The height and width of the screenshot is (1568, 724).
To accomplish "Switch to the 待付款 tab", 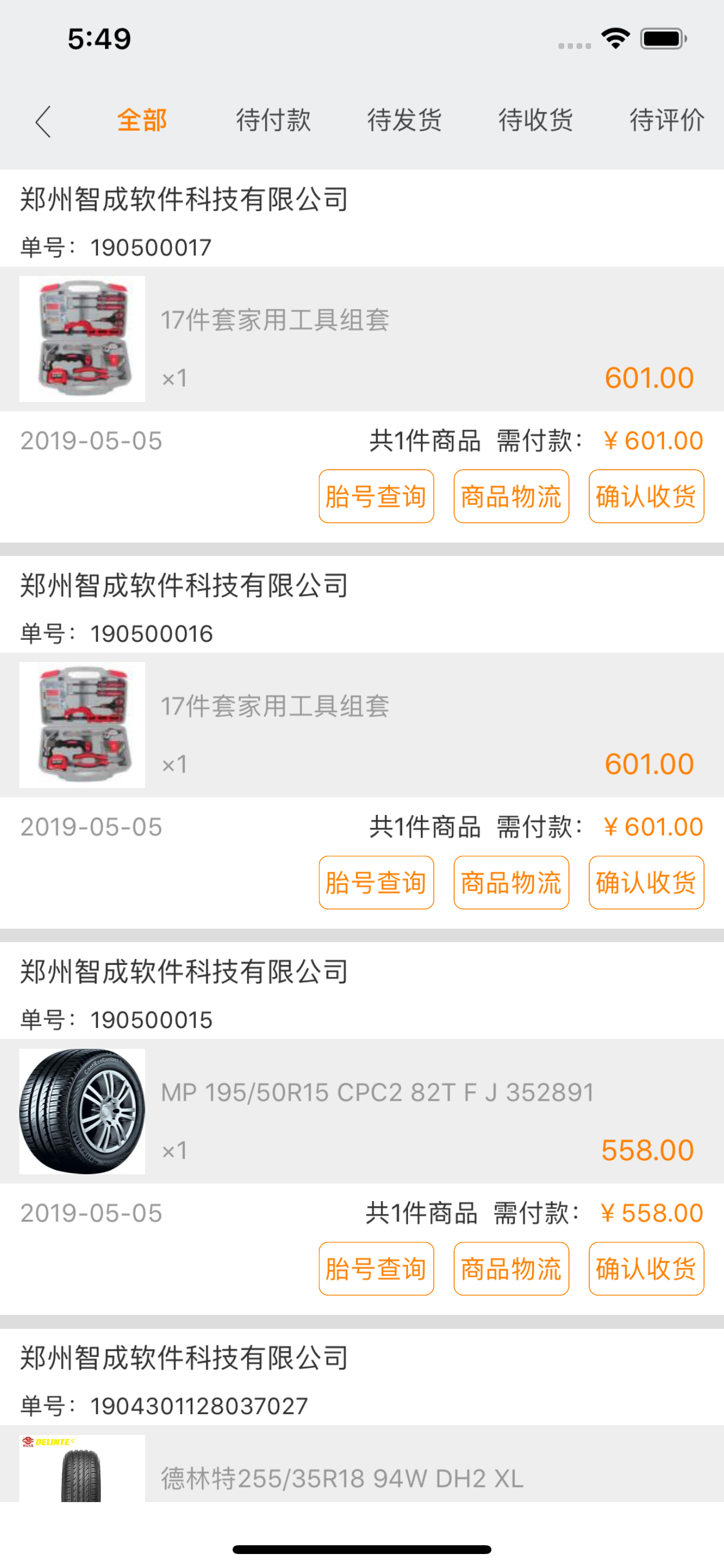I will pos(273,120).
